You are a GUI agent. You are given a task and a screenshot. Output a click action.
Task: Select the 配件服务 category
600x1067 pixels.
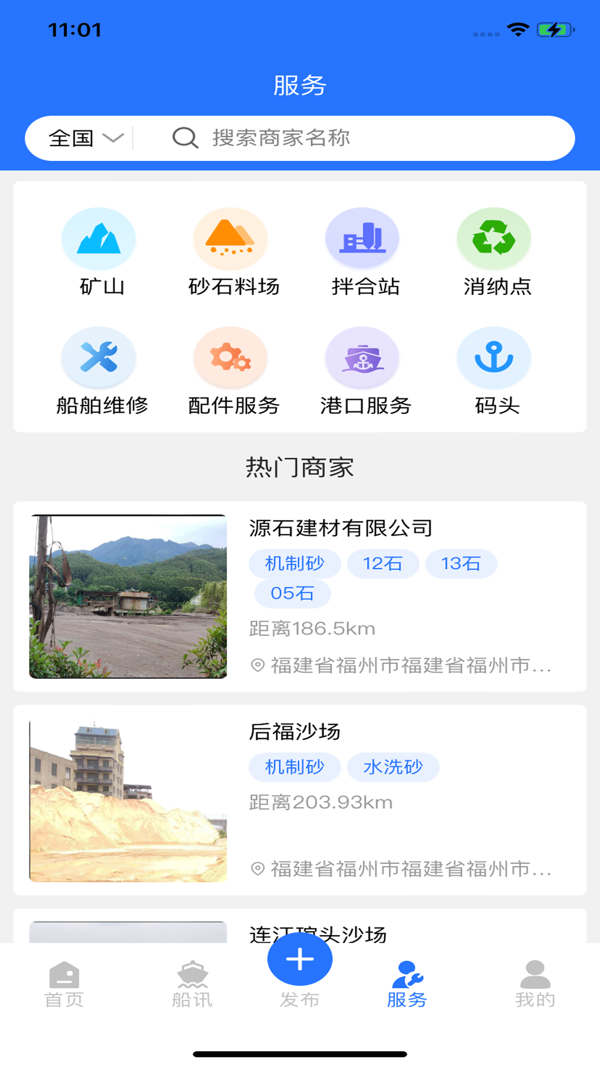pyautogui.click(x=233, y=372)
